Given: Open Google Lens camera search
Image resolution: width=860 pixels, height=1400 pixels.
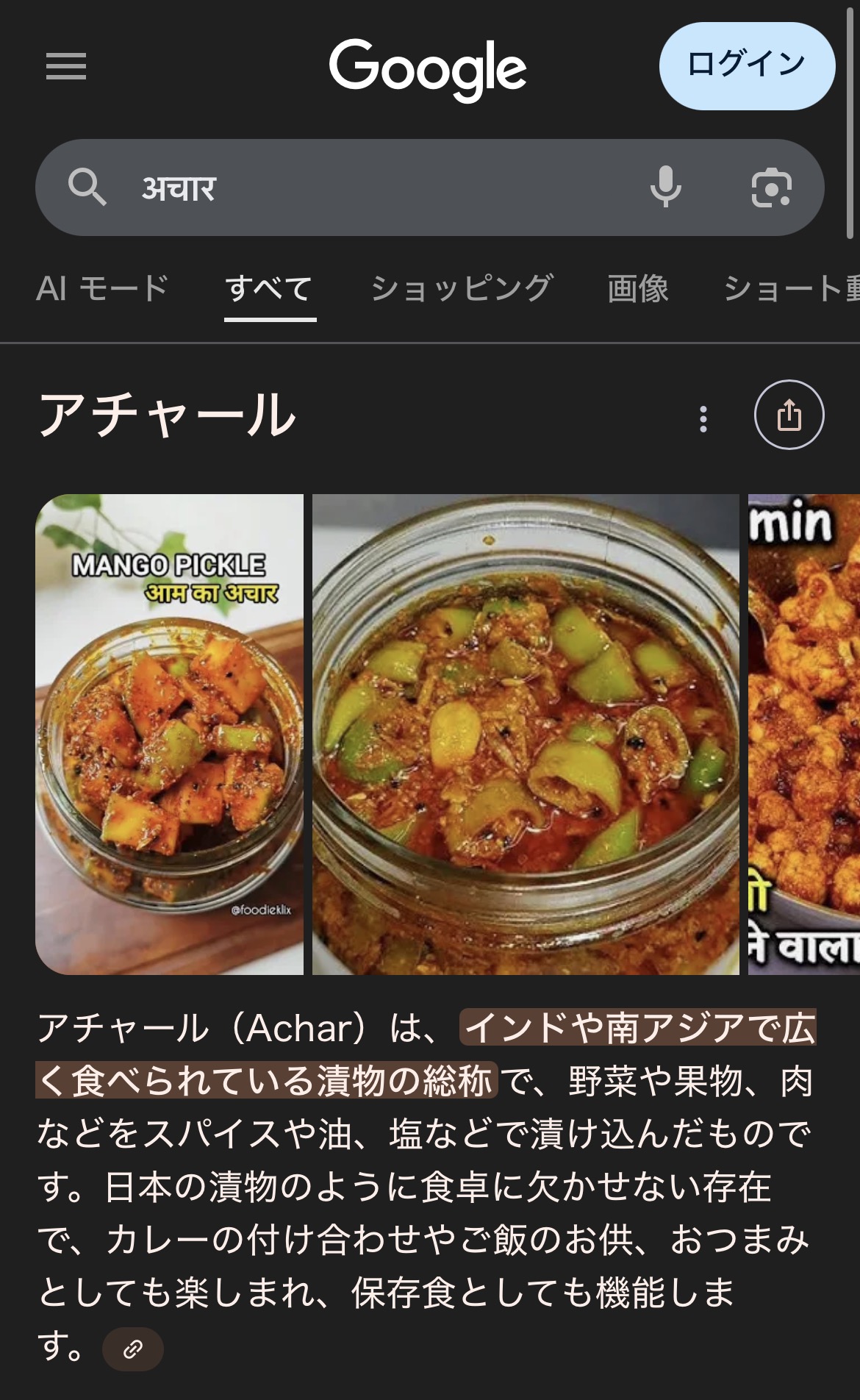Looking at the screenshot, I should click(x=771, y=187).
